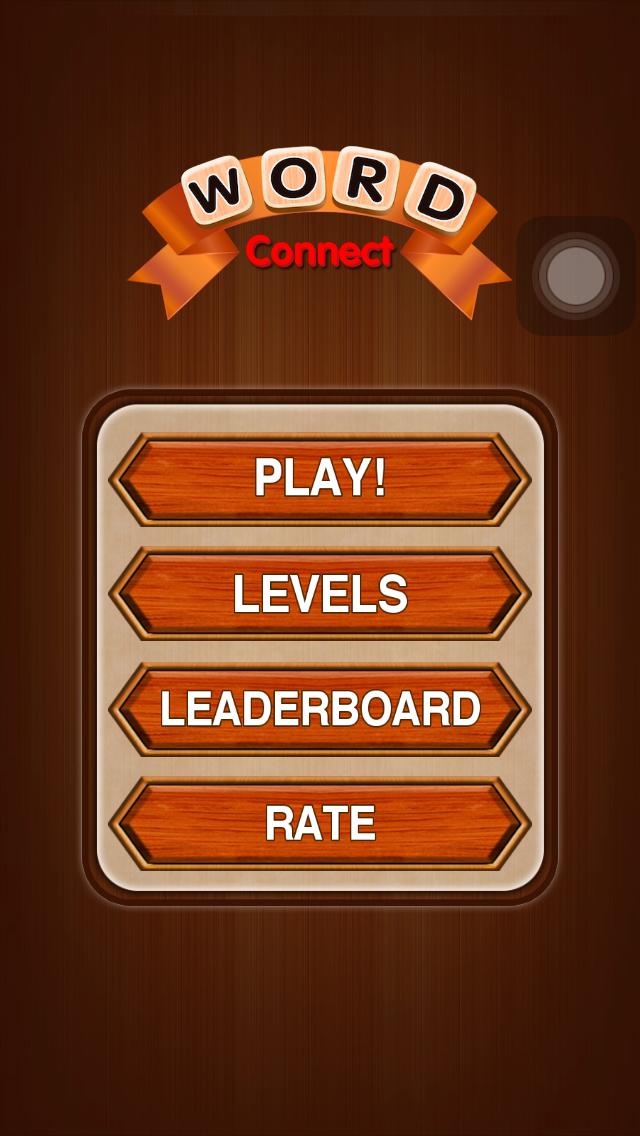This screenshot has height=1136, width=640.
Task: Start the game with PLAY!
Action: pos(320,479)
